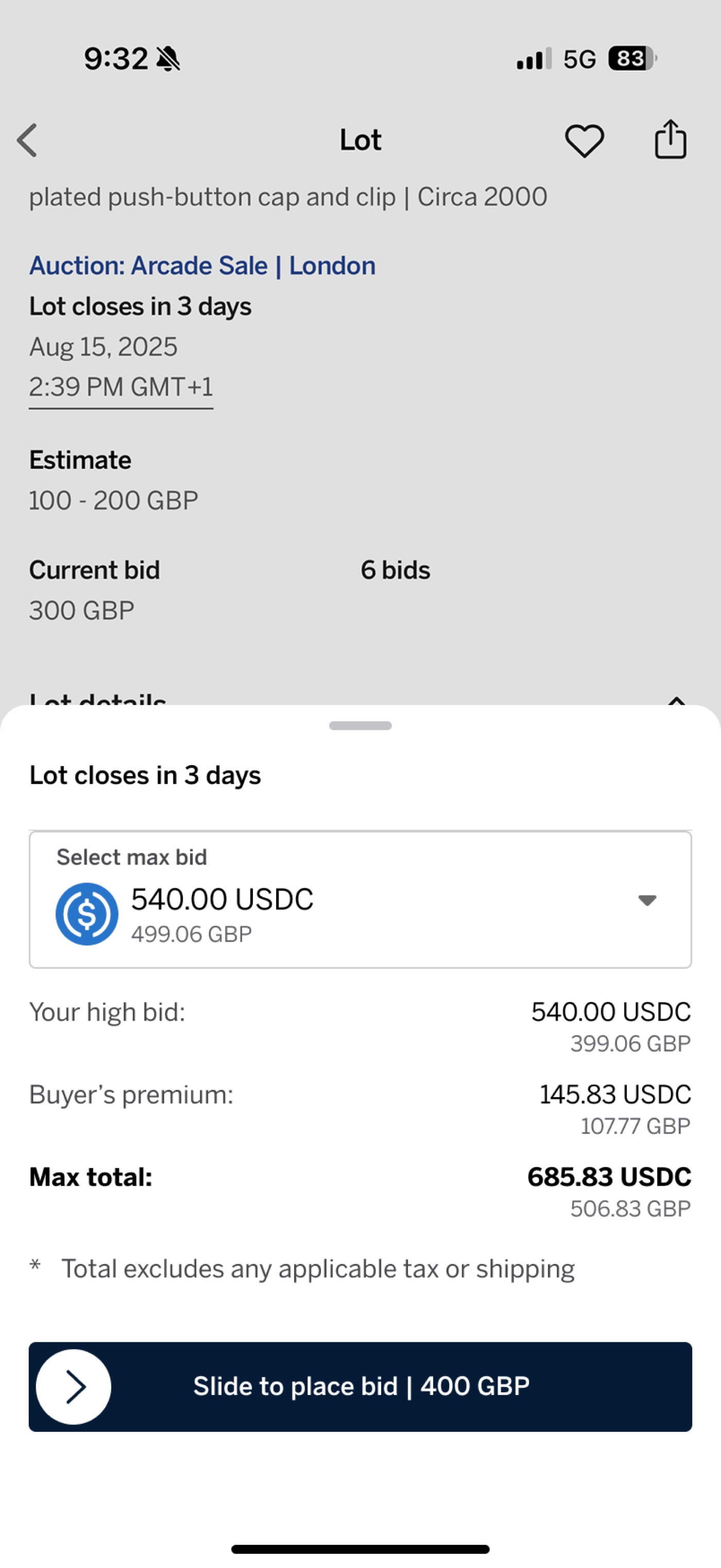Viewport: 721px width, 1568px height.
Task: Favorite this lot with the heart icon
Action: pos(585,140)
